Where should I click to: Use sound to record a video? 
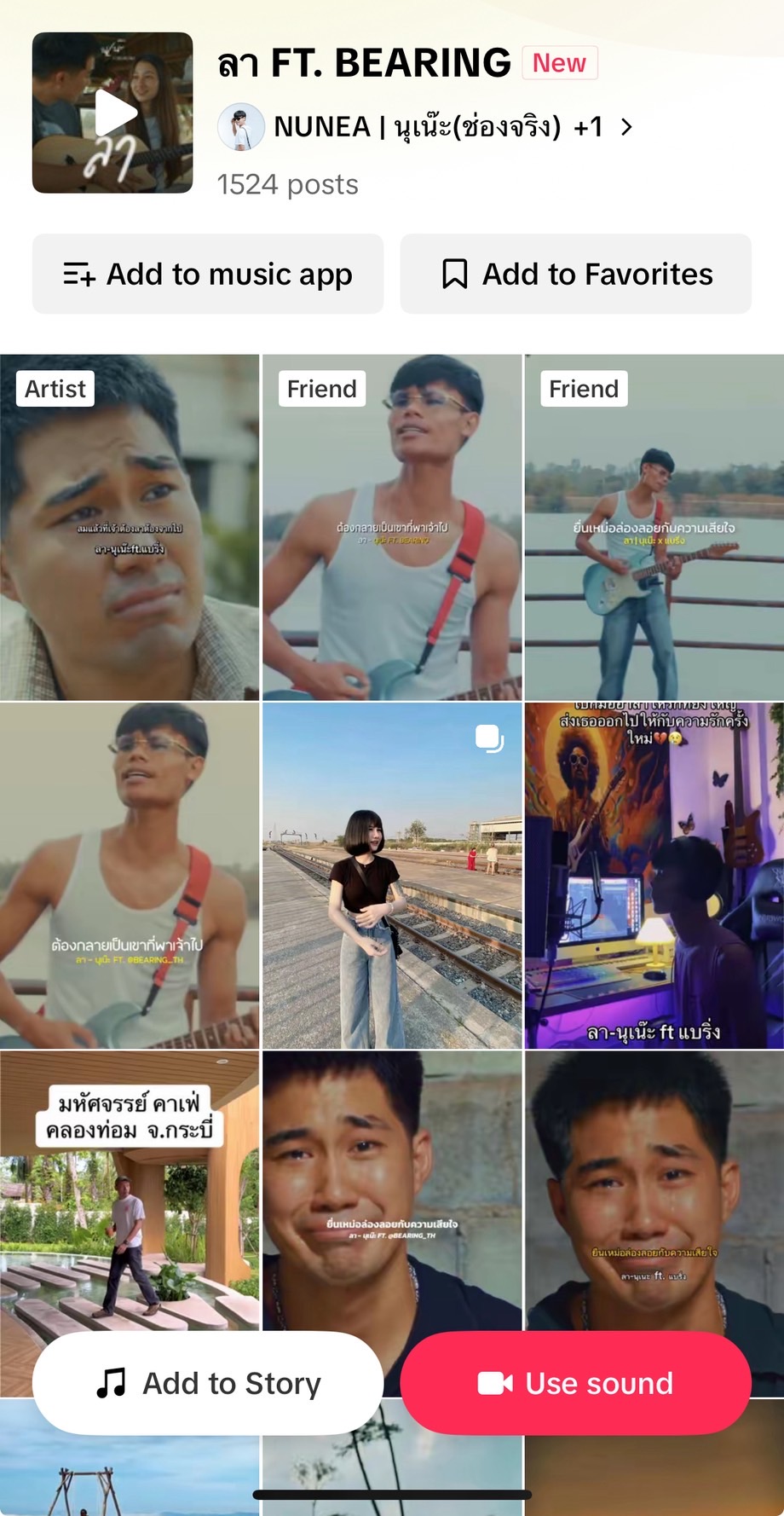[x=576, y=1383]
